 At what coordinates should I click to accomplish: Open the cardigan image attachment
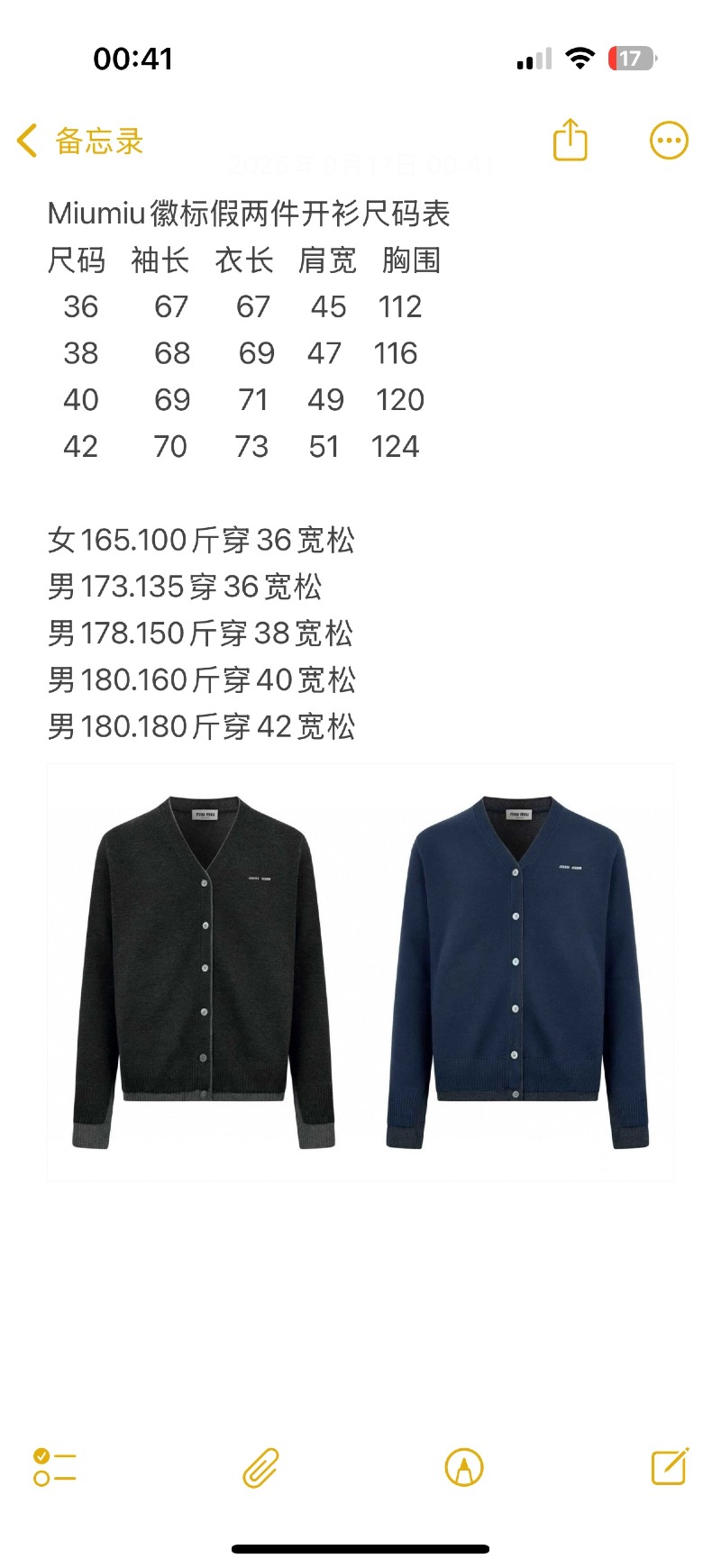click(x=360, y=971)
